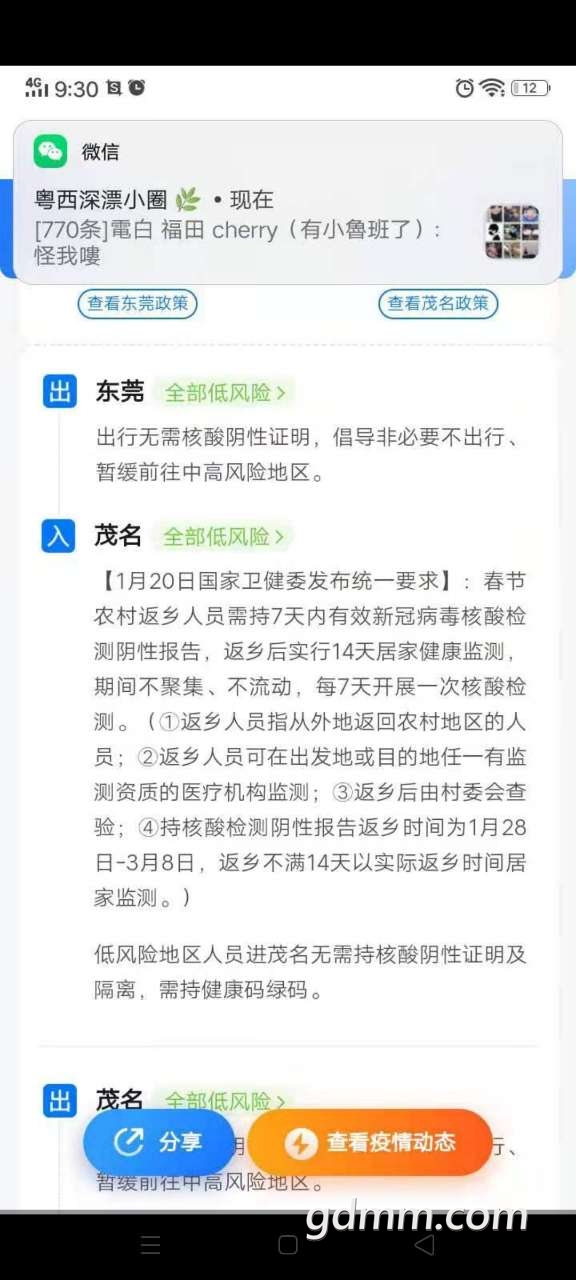Go to the home screen

[x=288, y=1245]
